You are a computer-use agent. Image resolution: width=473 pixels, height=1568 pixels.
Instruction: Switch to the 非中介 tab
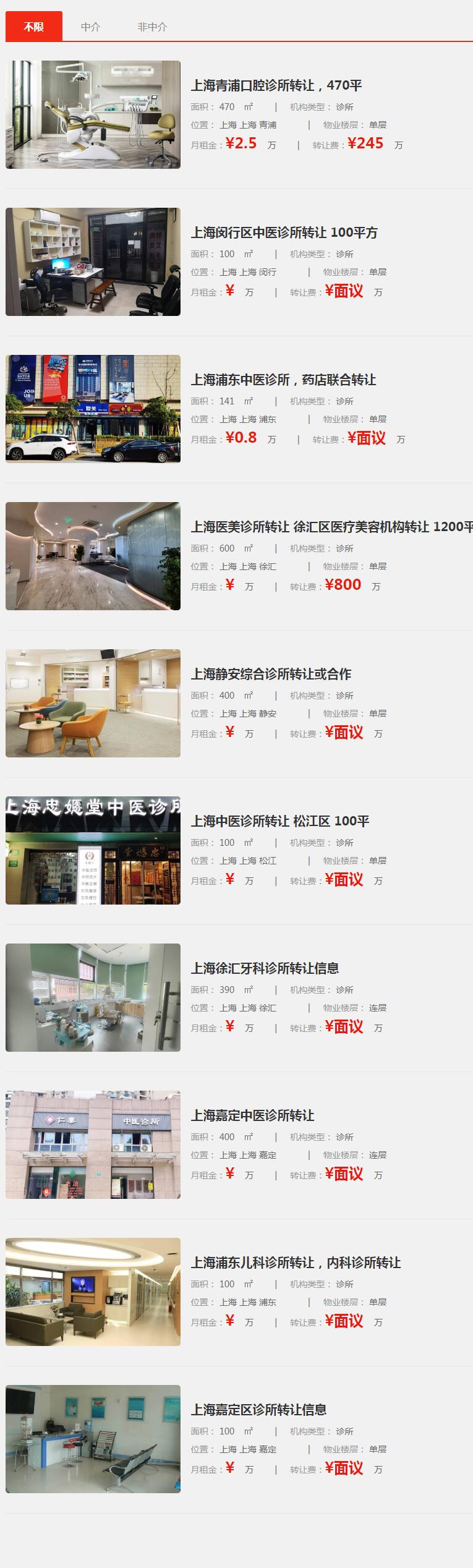(152, 27)
